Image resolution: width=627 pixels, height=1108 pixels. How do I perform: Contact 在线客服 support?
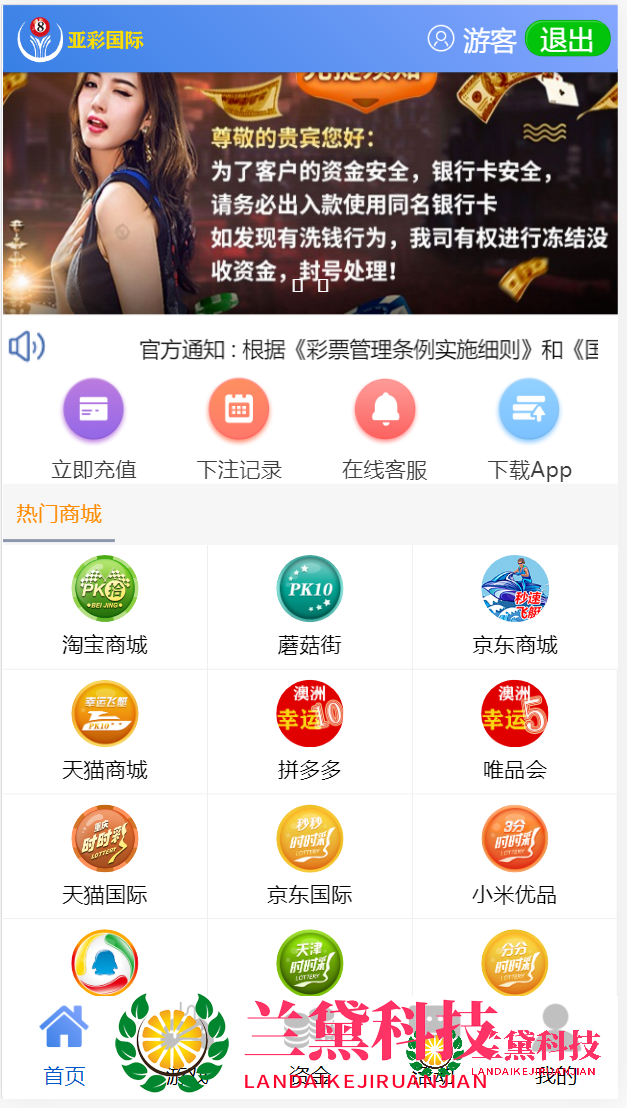pyautogui.click(x=385, y=429)
